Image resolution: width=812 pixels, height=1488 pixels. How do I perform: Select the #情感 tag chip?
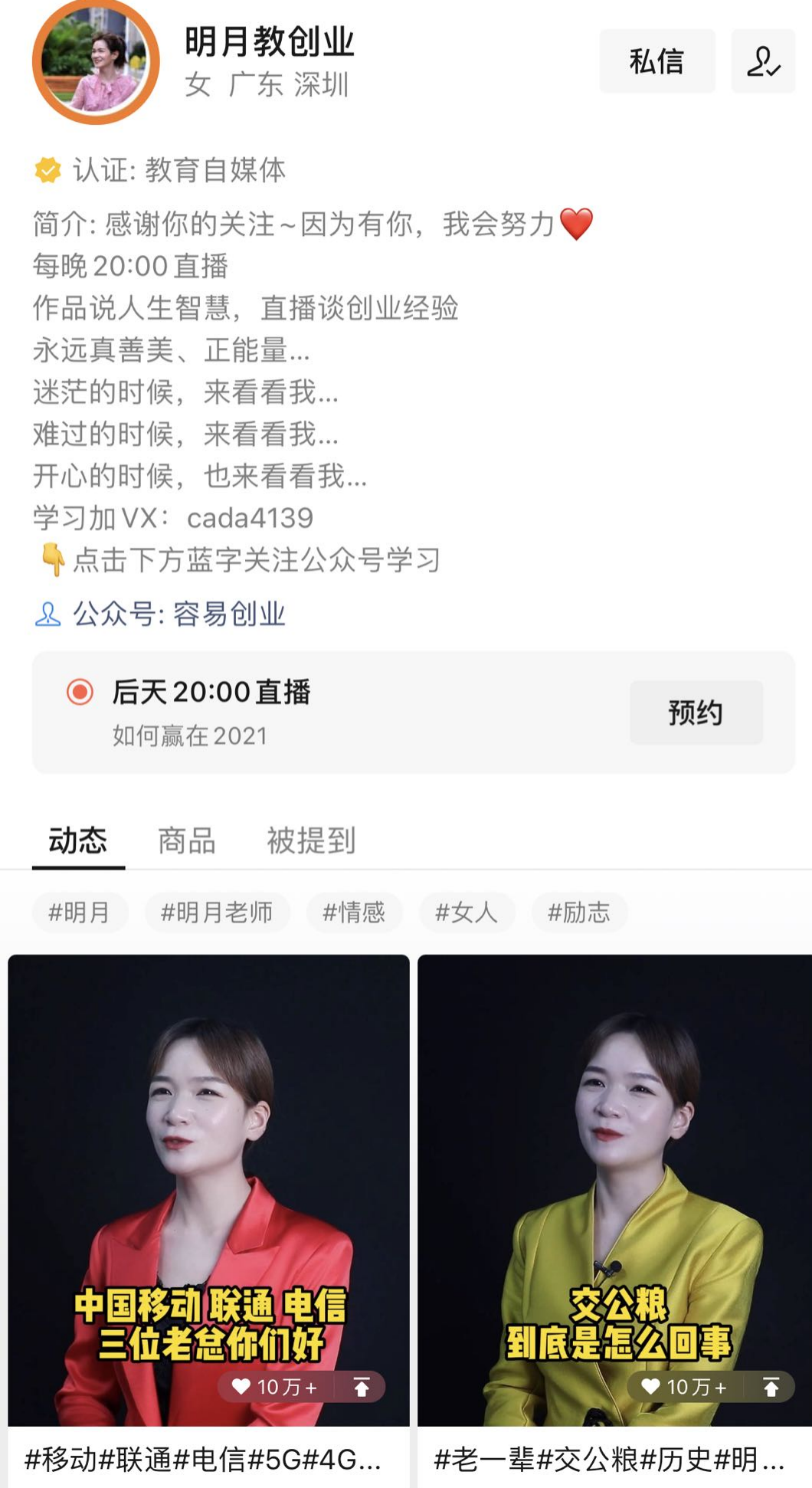(x=353, y=913)
